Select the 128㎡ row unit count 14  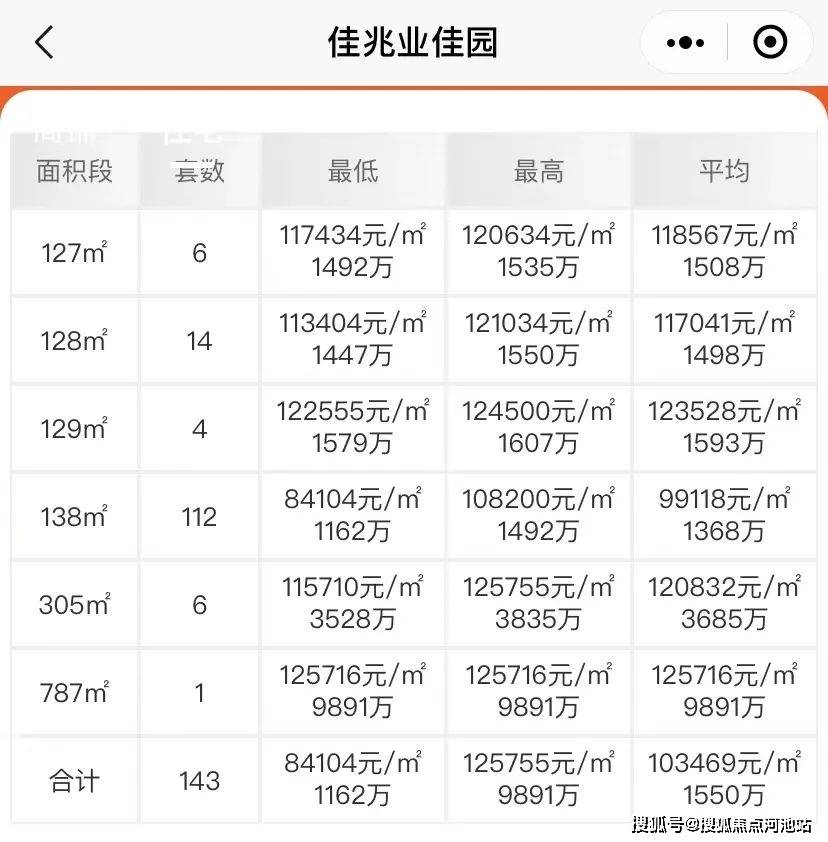198,340
